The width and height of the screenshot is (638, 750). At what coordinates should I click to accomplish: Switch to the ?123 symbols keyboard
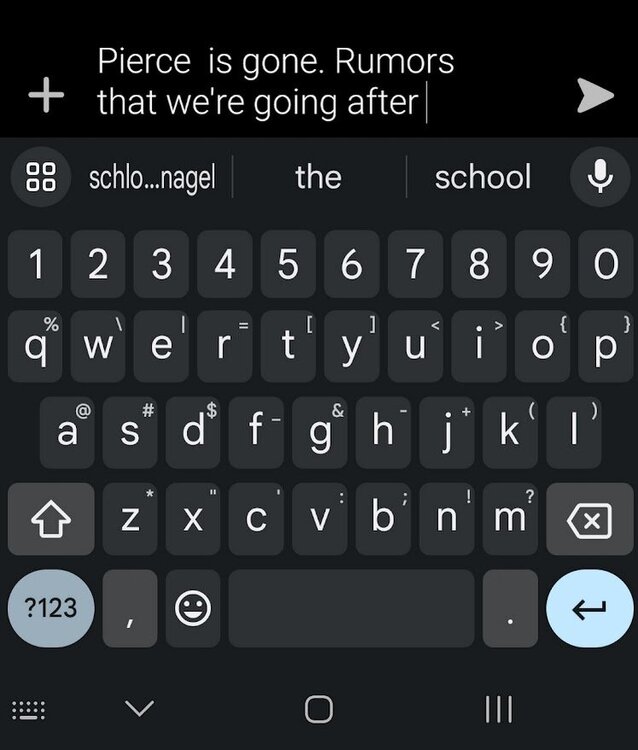[50, 607]
